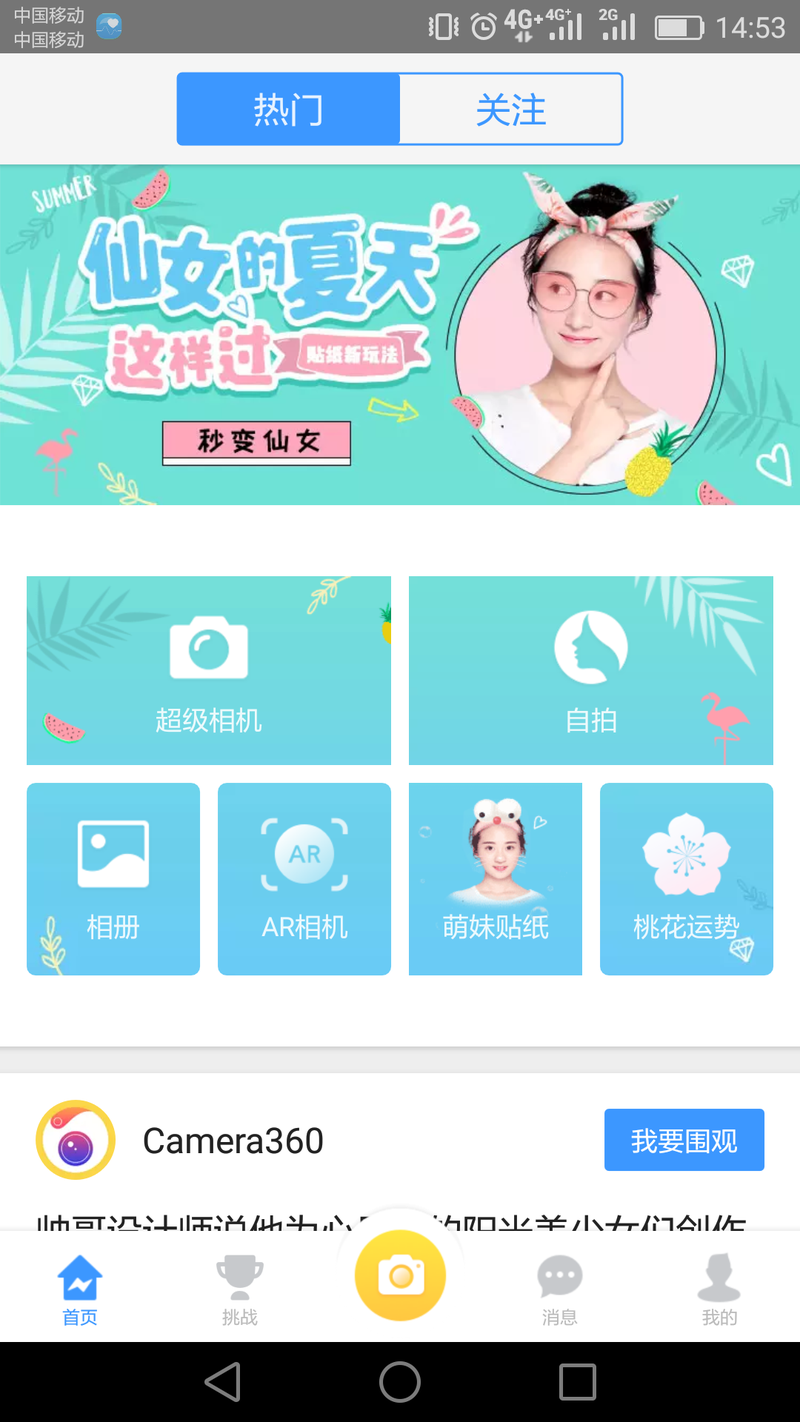Switch to the 关注 tab
800x1422 pixels.
coord(511,109)
